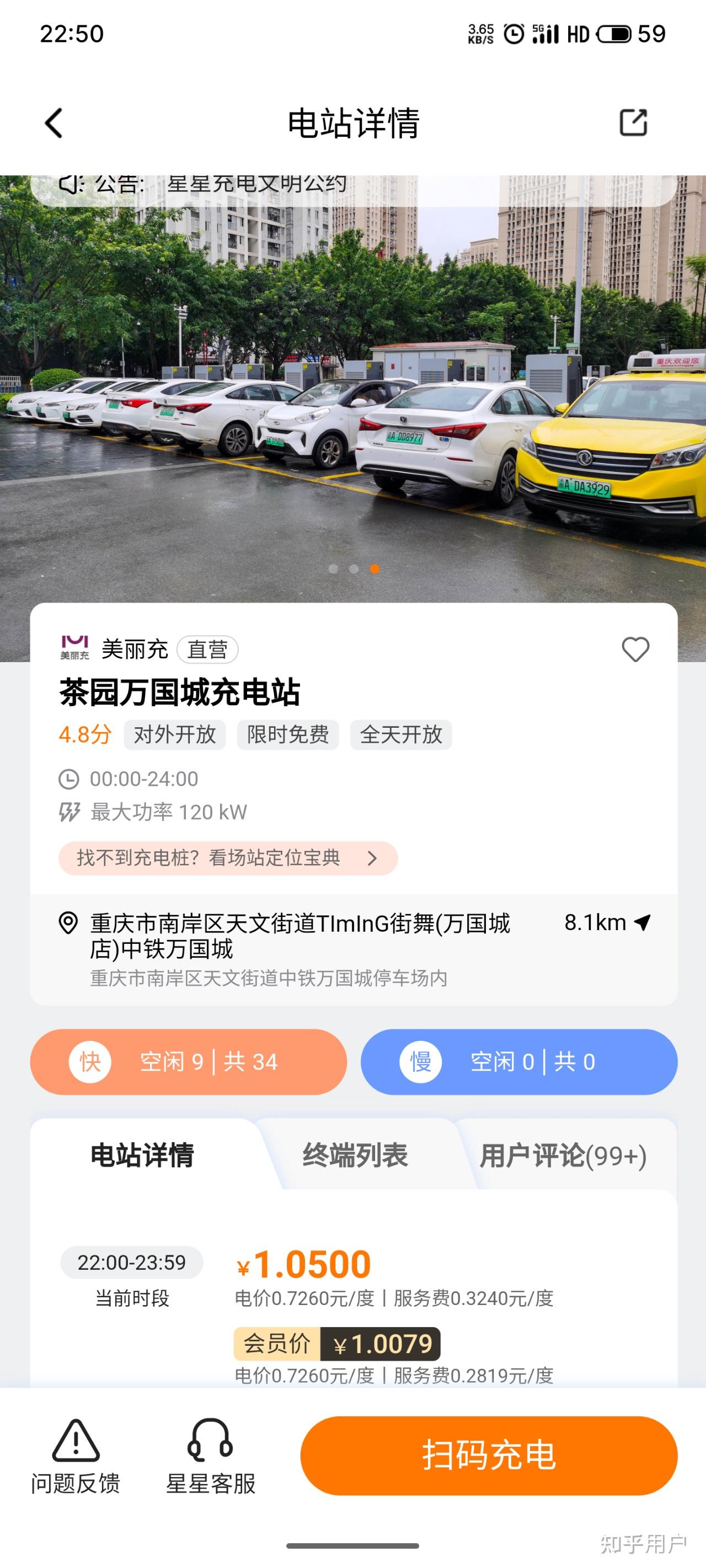Screen dimensions: 706x1568
Task: Navigate to the station 8.1km away
Action: click(607, 923)
